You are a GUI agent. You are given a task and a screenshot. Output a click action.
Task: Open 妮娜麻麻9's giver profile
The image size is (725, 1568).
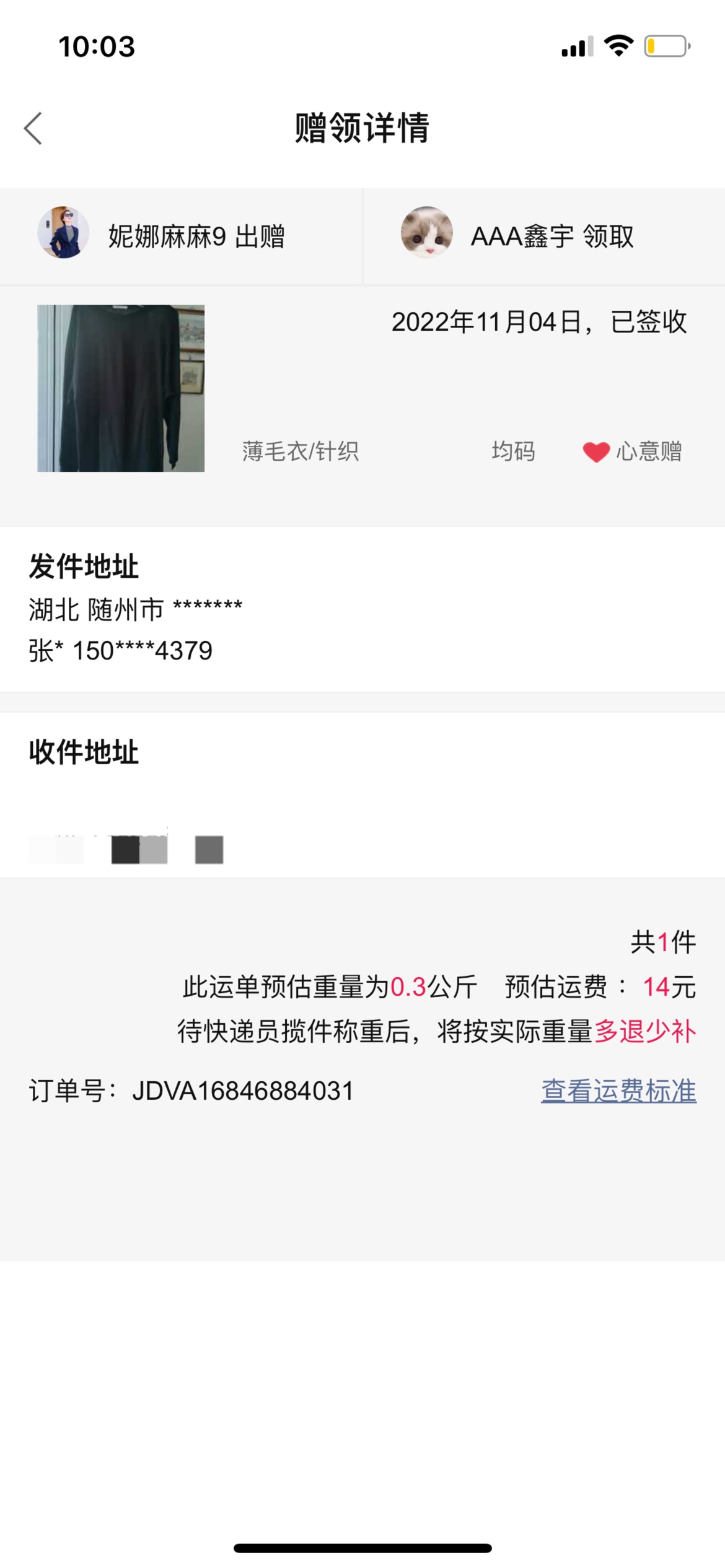pos(63,233)
